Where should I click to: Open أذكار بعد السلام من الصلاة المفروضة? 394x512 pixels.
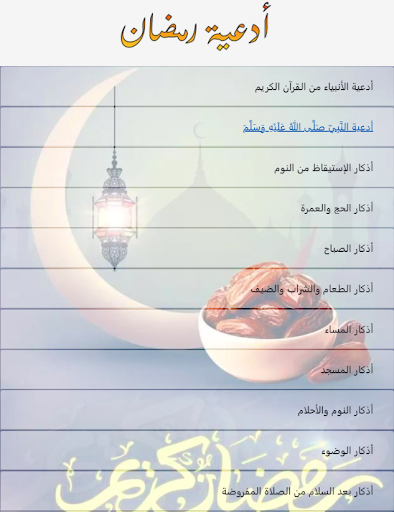pos(197,491)
